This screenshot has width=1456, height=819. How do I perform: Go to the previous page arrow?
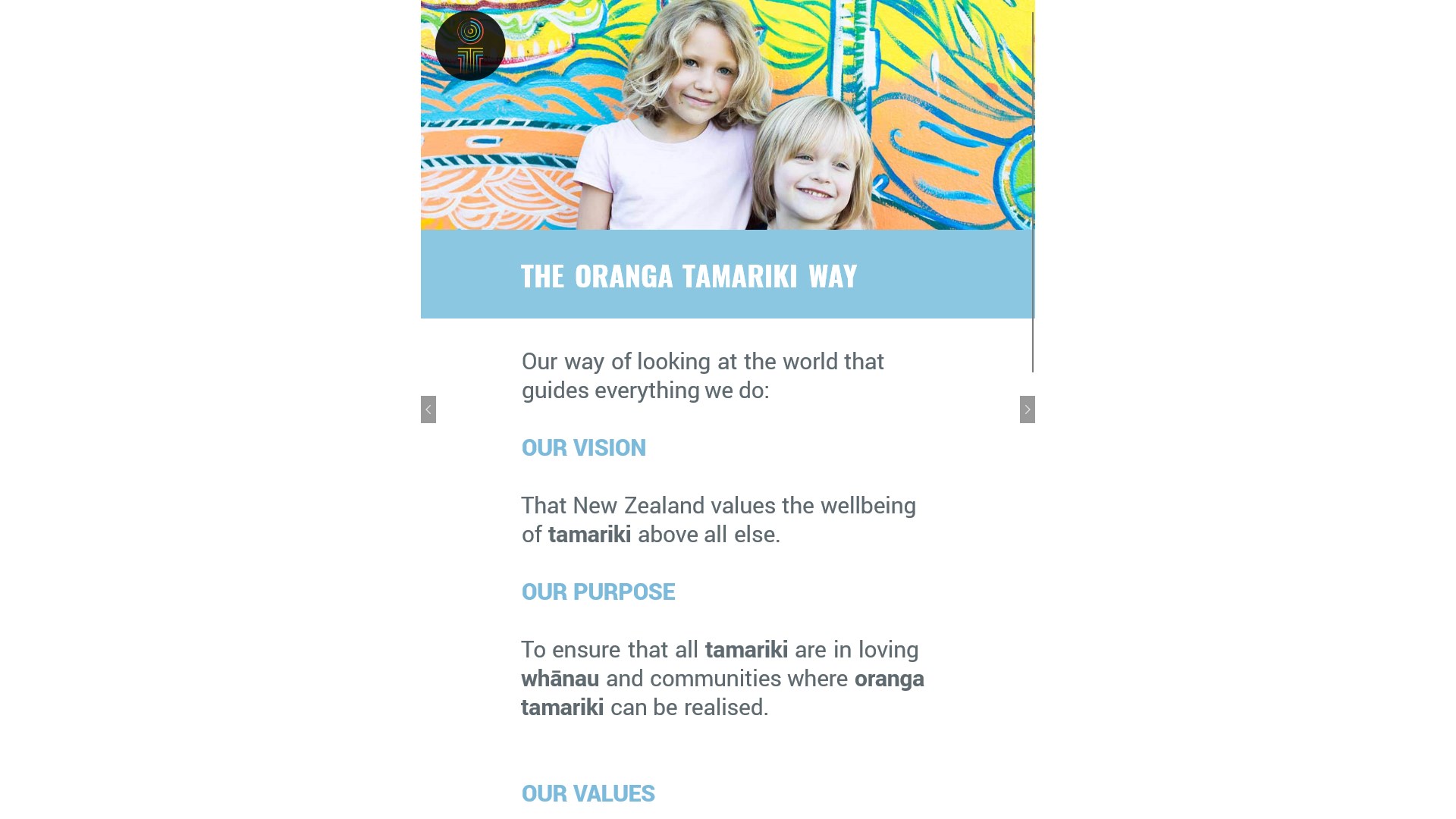428,409
